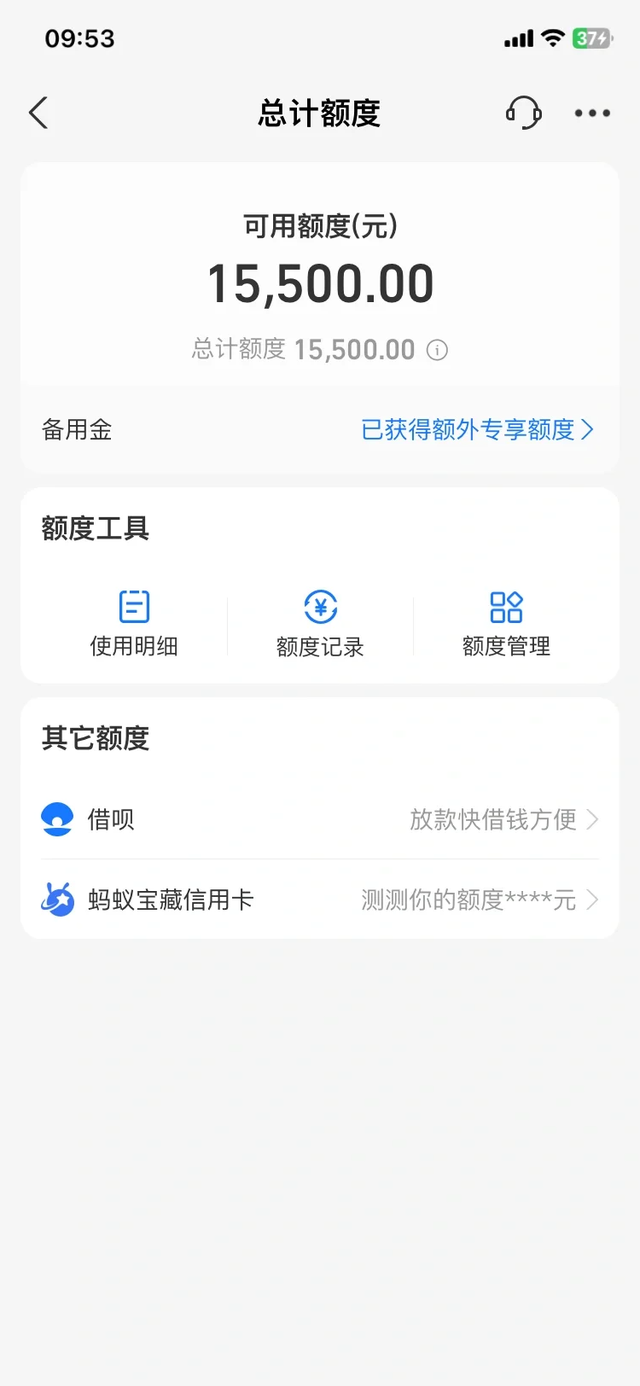Open 使用明细 usage details
This screenshot has width=640, height=1386.
tap(134, 624)
